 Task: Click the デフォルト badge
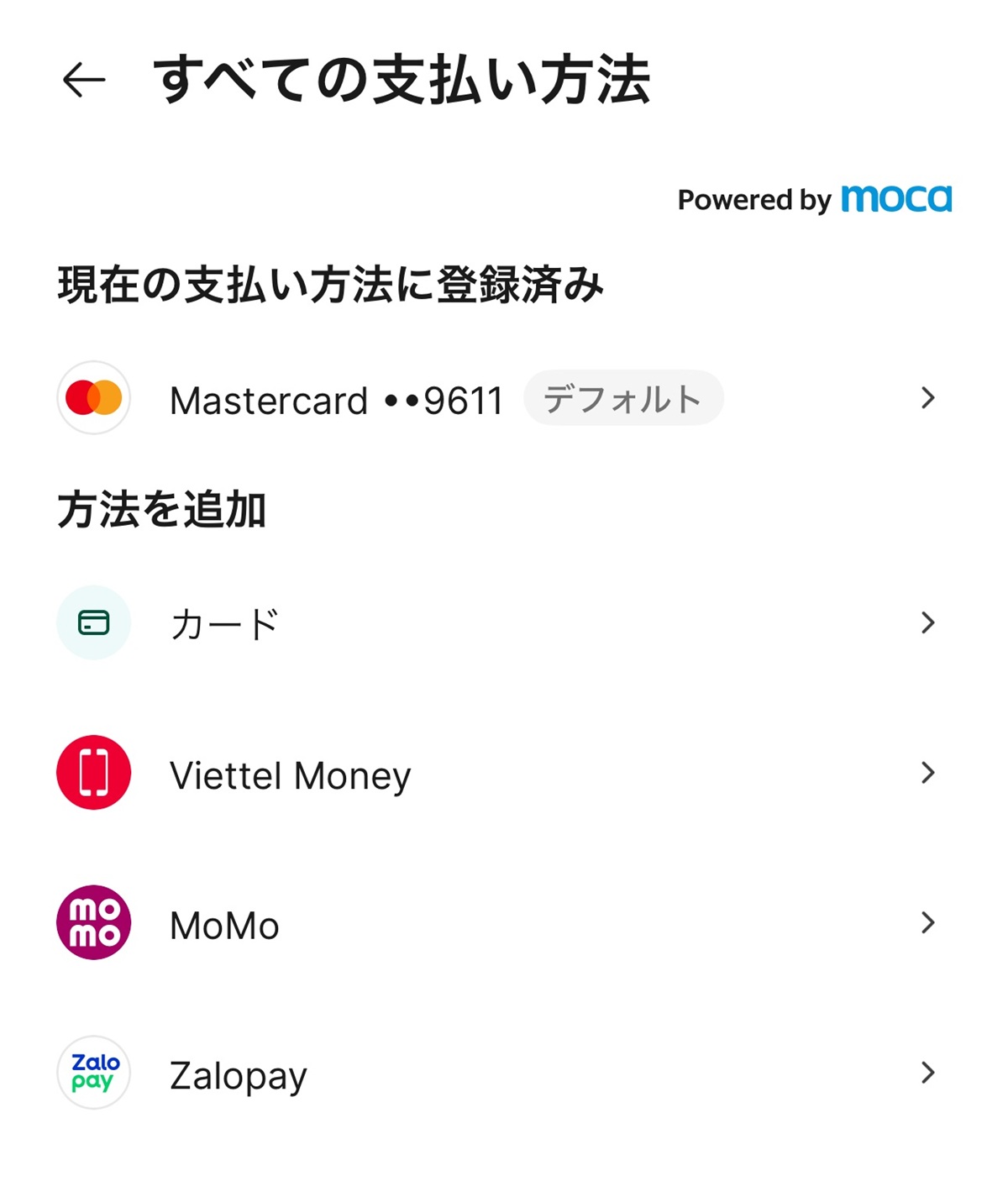tap(622, 398)
